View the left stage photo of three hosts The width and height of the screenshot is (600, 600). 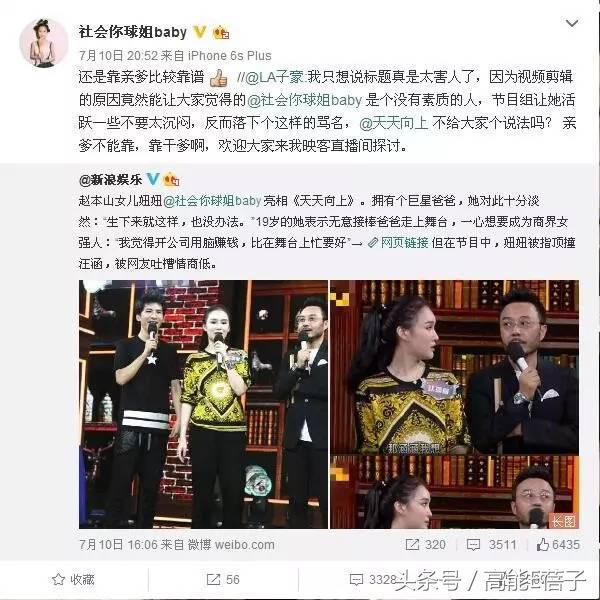tap(204, 404)
